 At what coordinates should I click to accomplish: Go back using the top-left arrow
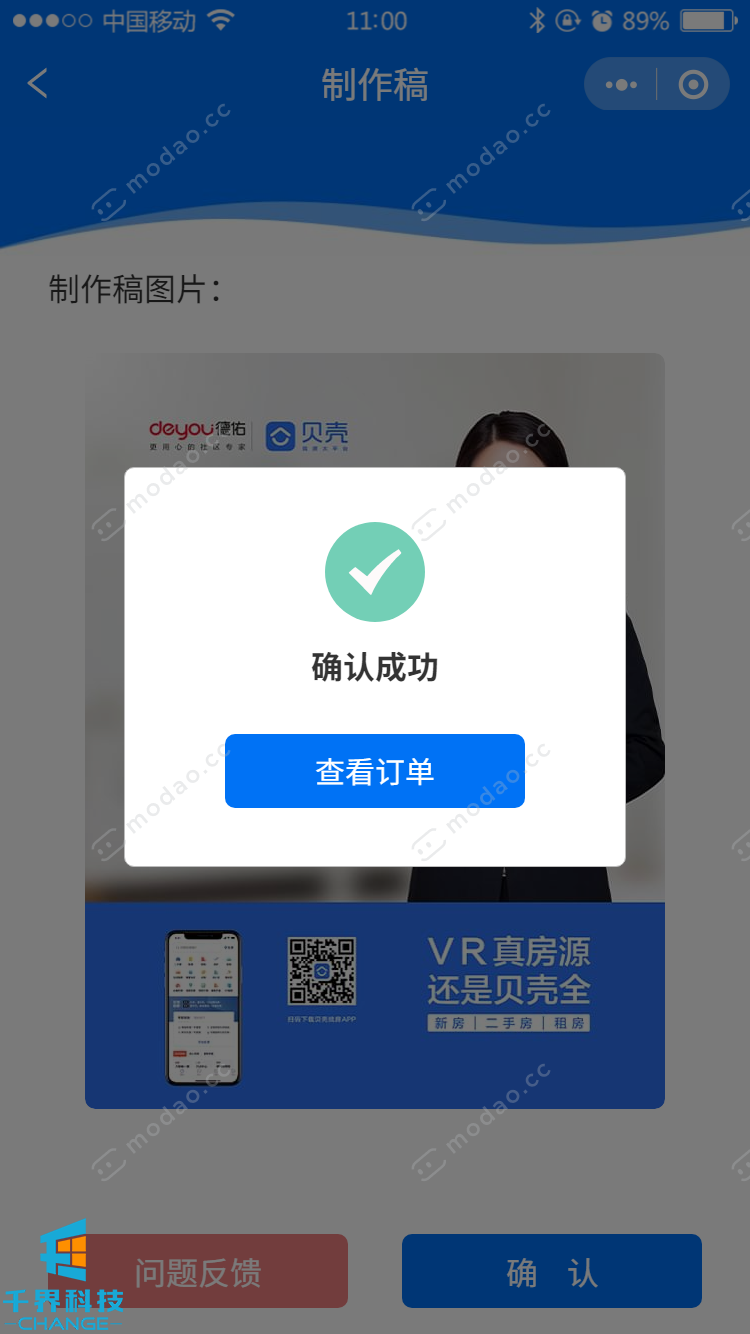[38, 83]
